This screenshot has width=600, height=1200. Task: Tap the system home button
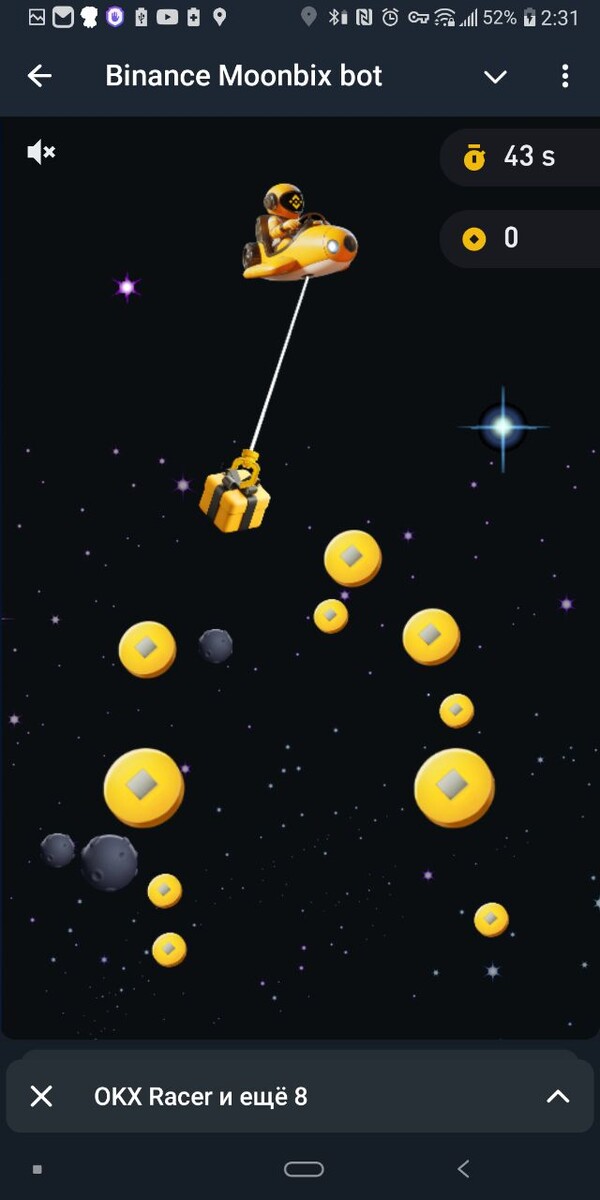coord(303,1169)
